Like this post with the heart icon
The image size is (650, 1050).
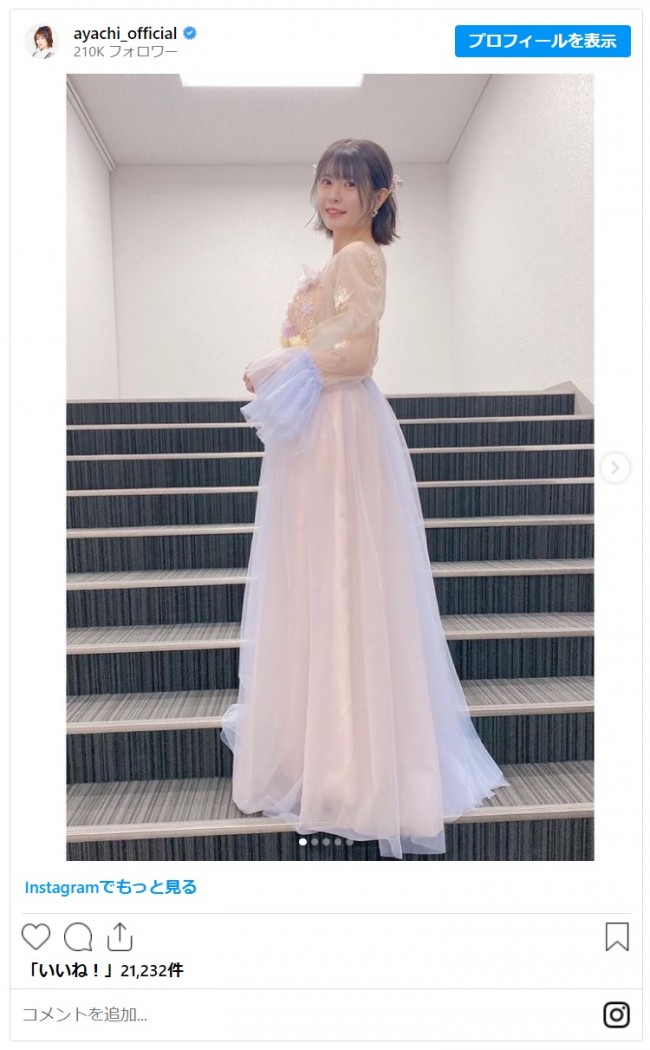point(36,937)
